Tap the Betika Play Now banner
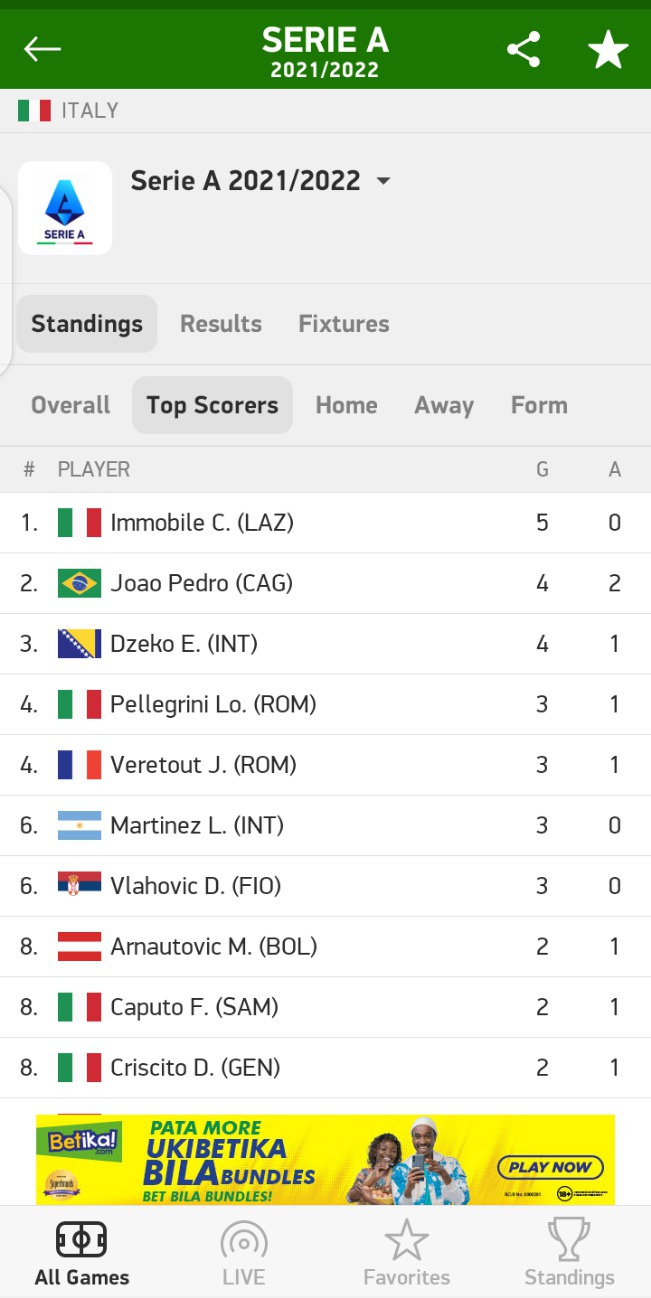651x1298 pixels. (x=325, y=1159)
